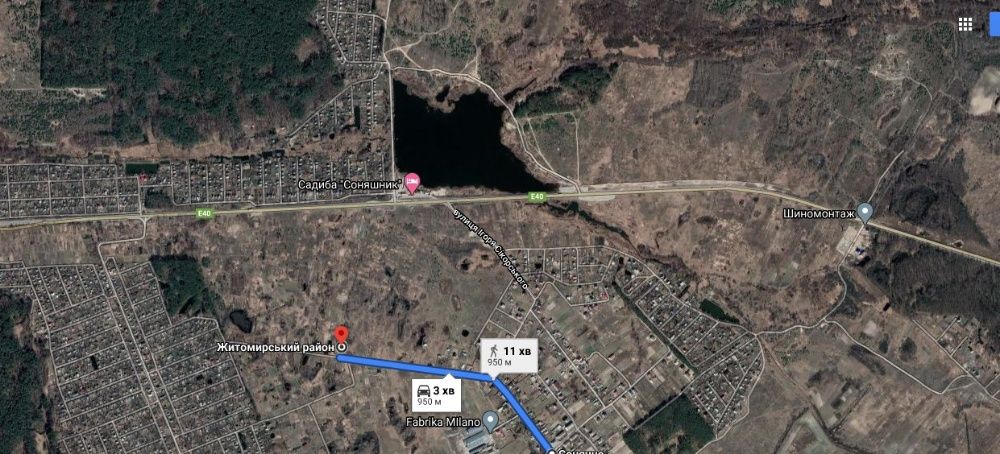Choose the 11 хв walking route label
This screenshot has height=454, width=1000.
508,355
